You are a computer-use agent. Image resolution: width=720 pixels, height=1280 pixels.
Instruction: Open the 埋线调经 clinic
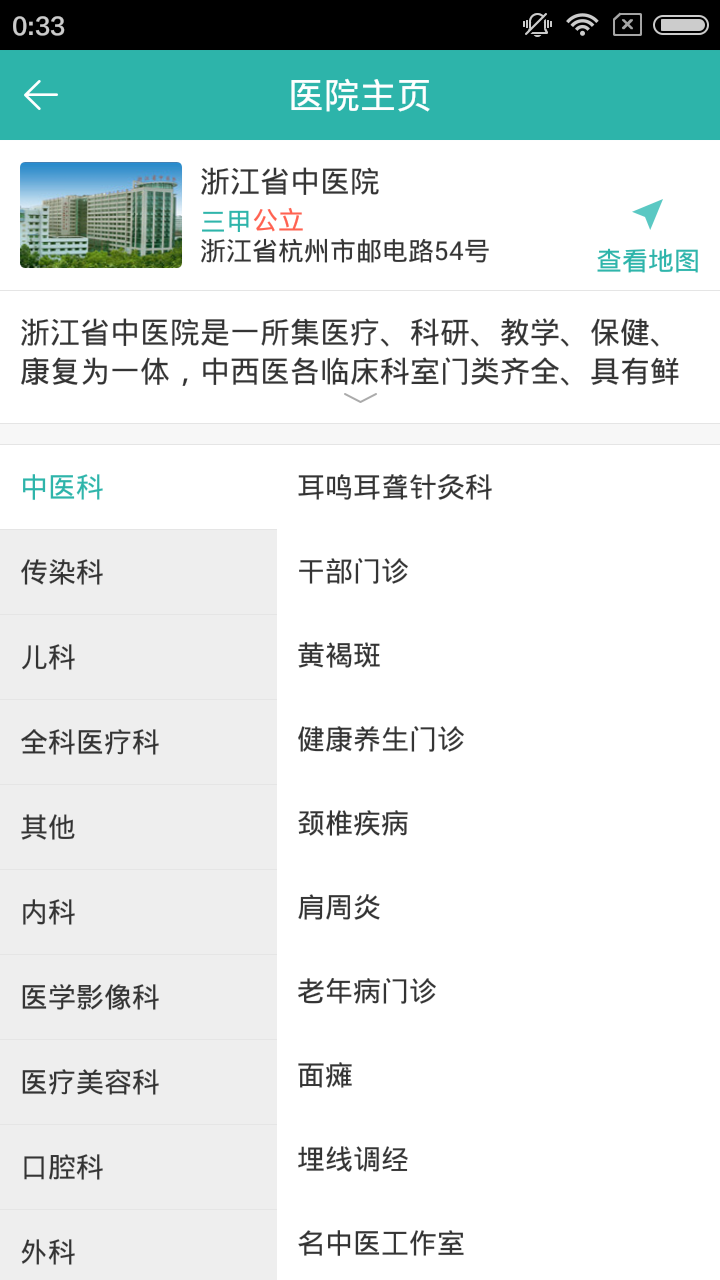point(354,1159)
